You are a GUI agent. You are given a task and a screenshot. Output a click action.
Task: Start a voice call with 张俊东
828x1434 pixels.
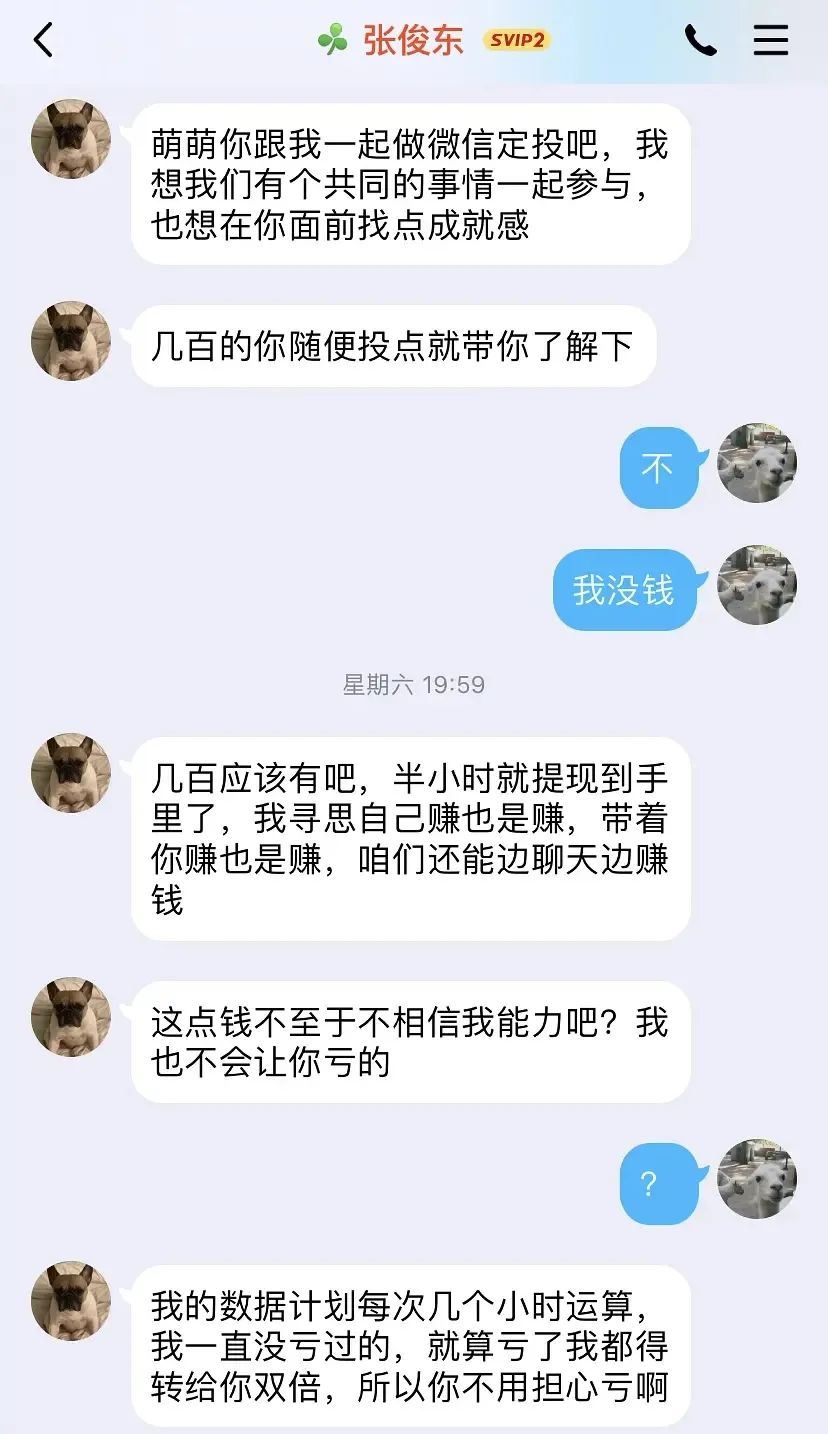pos(700,41)
